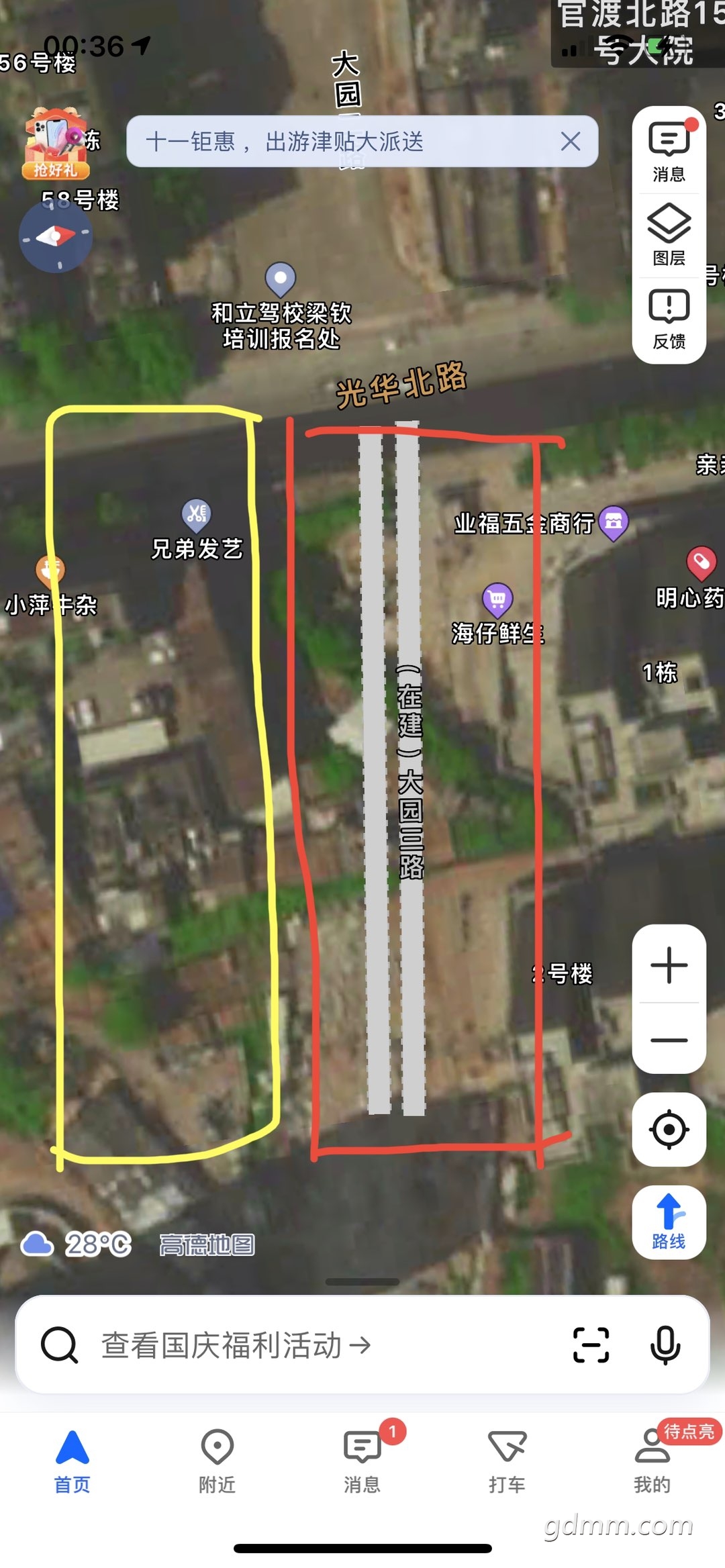Open the 兄弟发艺 map marker
This screenshot has height=1568, width=725.
(x=196, y=515)
